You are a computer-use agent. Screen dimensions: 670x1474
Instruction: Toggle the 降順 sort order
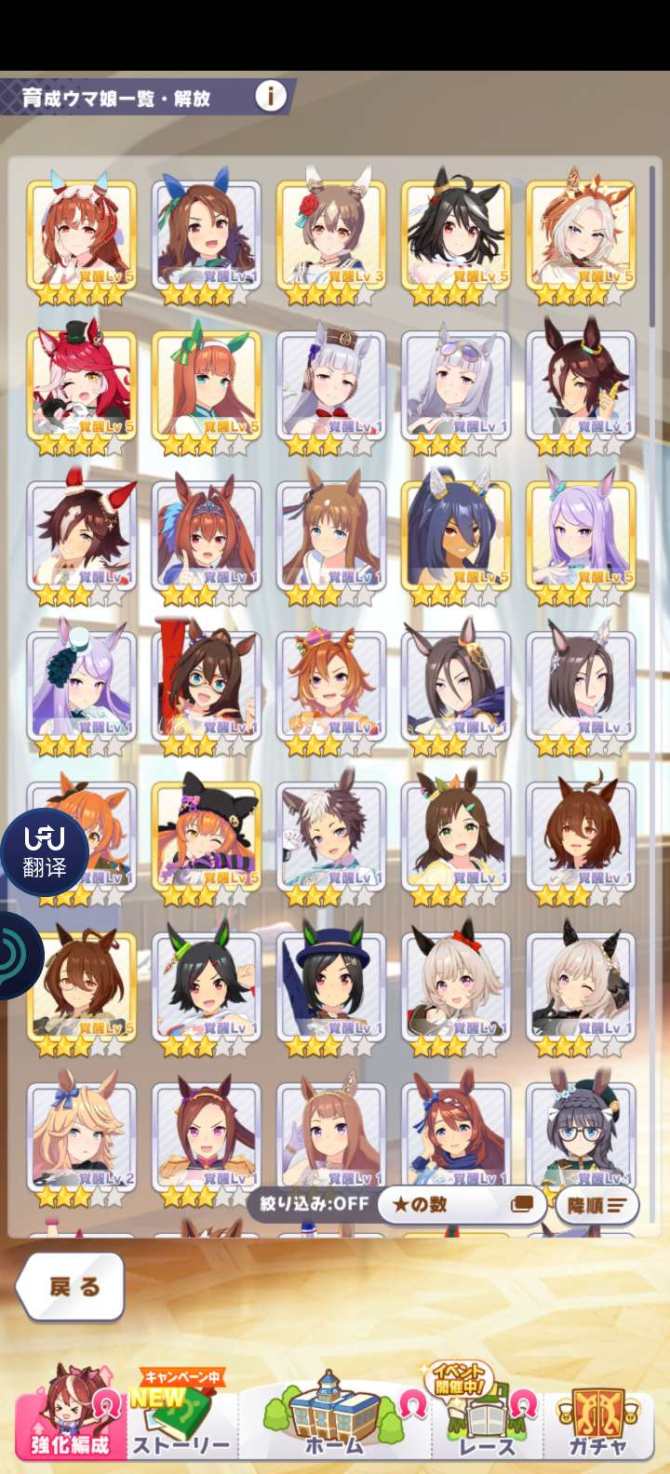(x=597, y=1205)
